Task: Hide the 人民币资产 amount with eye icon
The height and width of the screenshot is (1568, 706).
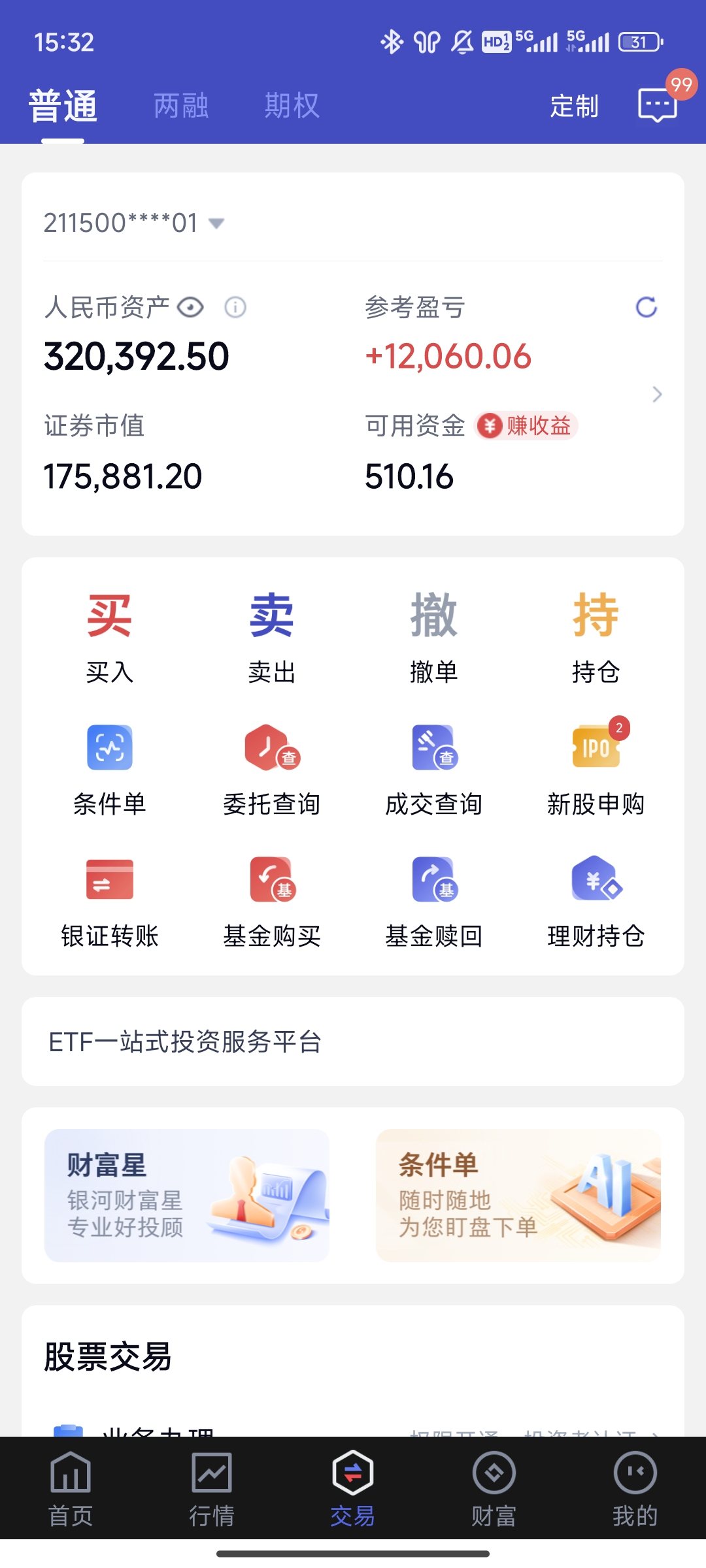Action: coord(190,307)
